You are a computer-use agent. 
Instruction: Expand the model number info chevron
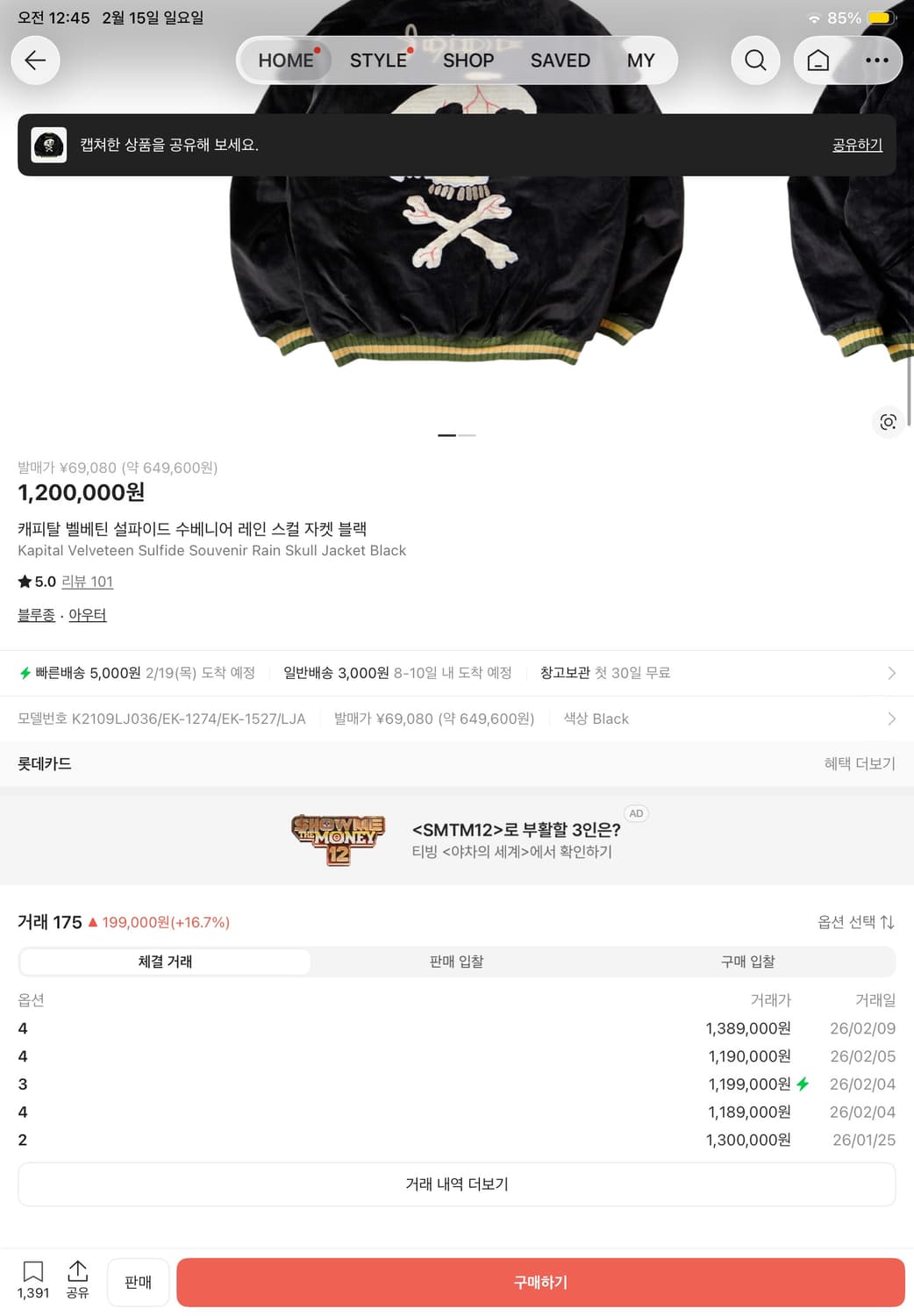pos(891,718)
